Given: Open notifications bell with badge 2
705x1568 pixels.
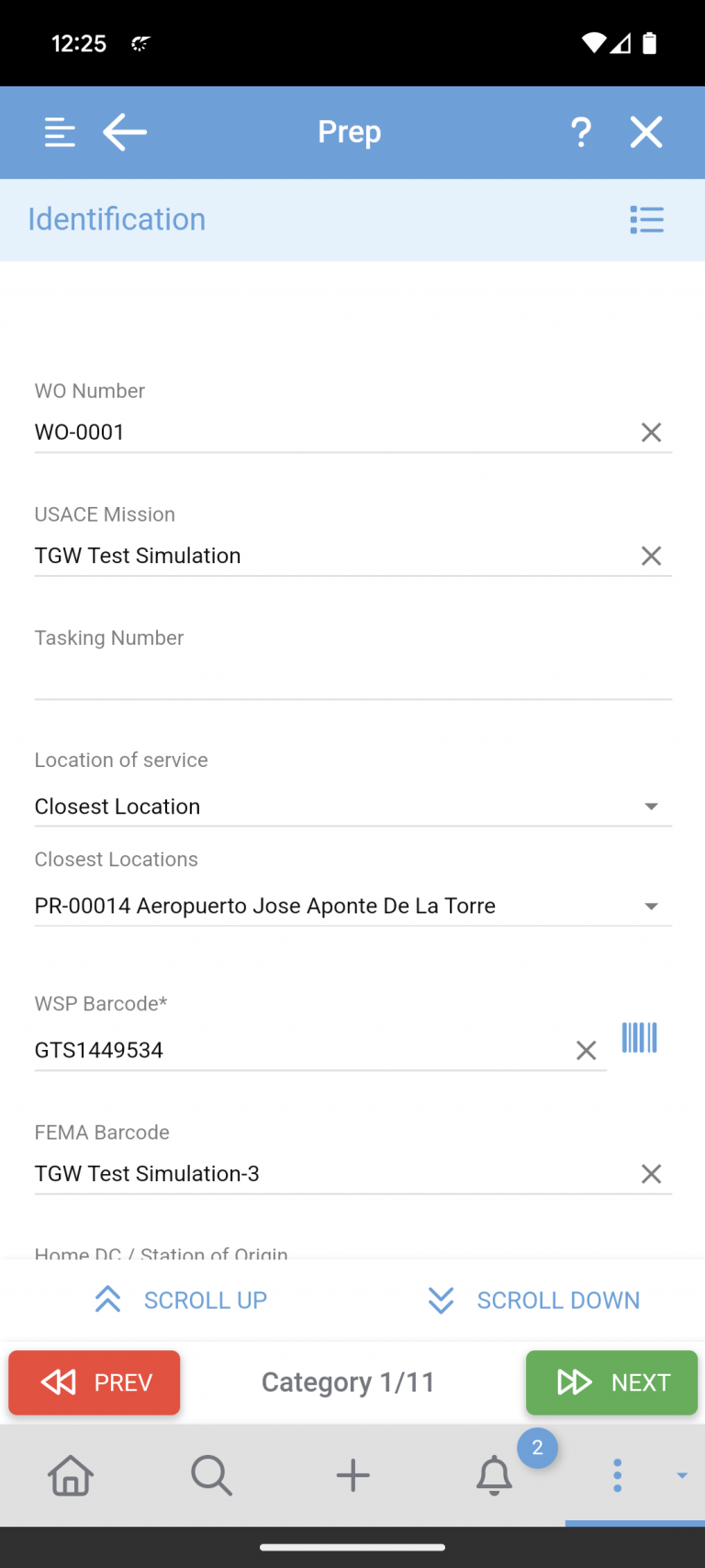Looking at the screenshot, I should tap(494, 1475).
